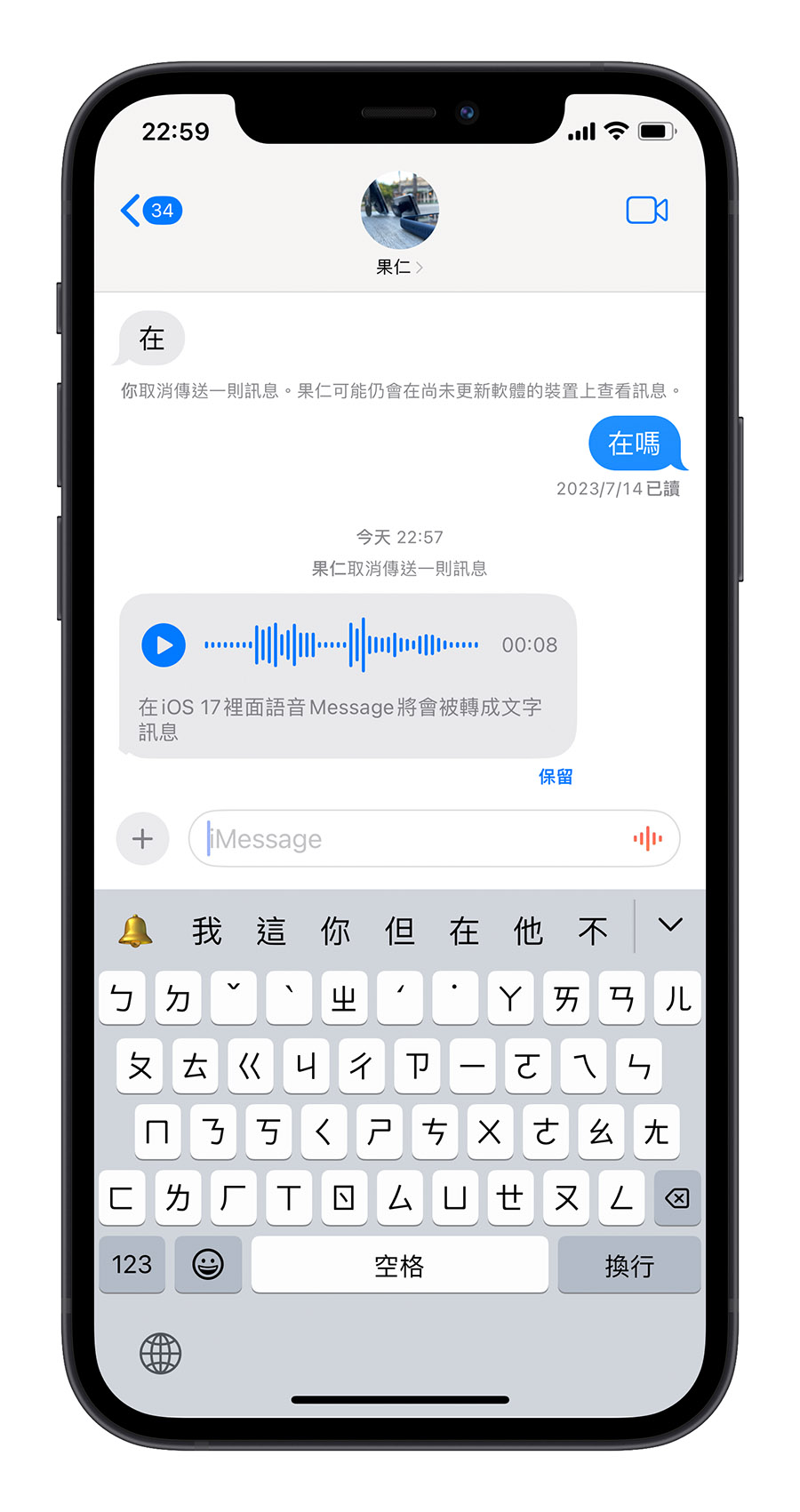Expand the candidate word list chevron
Screen dimensions: 800x1512
pos(670,925)
